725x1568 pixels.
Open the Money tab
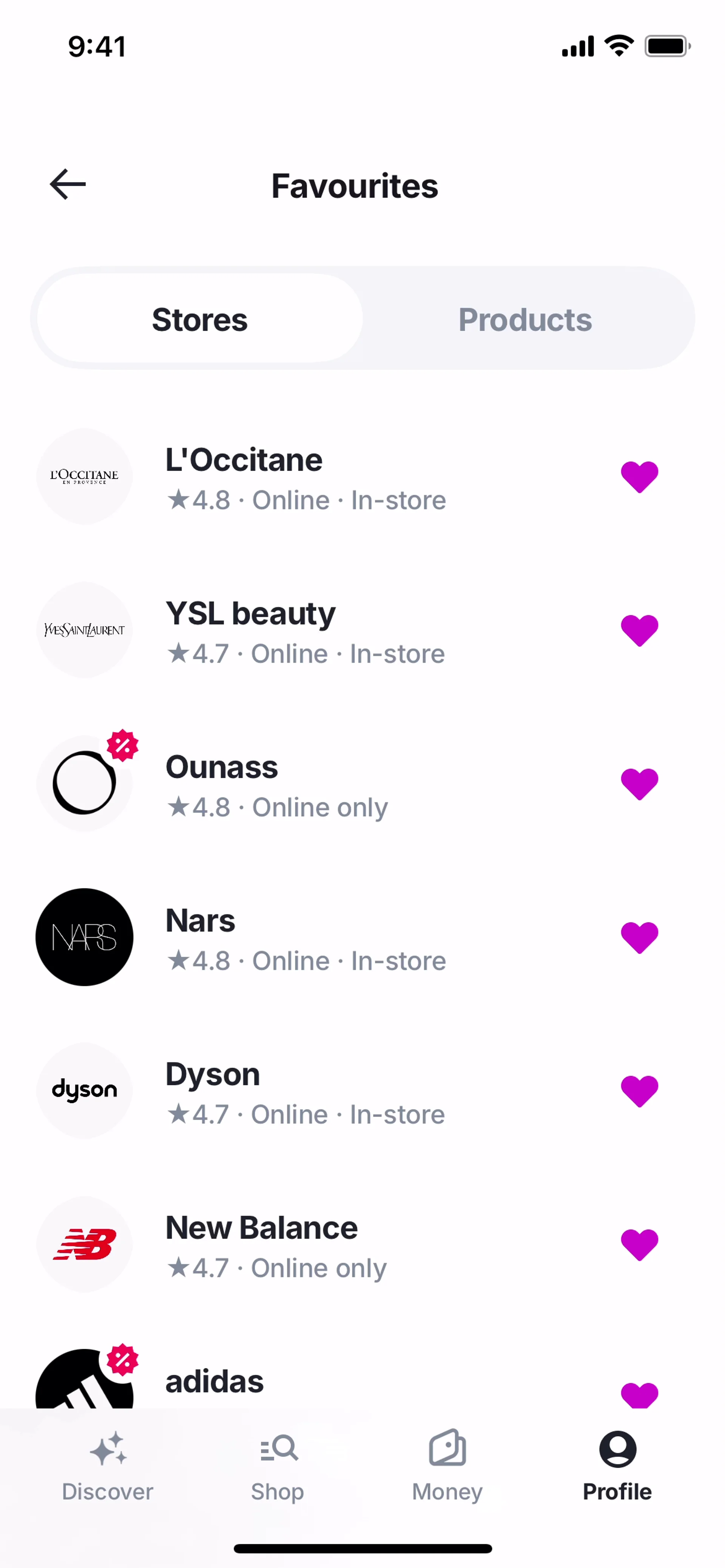coord(447,1467)
